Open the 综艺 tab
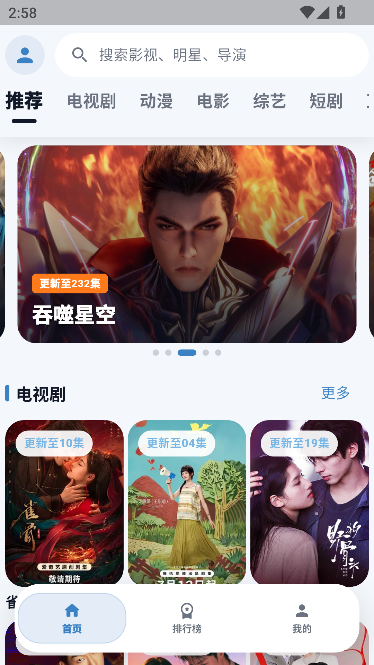This screenshot has width=374, height=665. click(269, 101)
